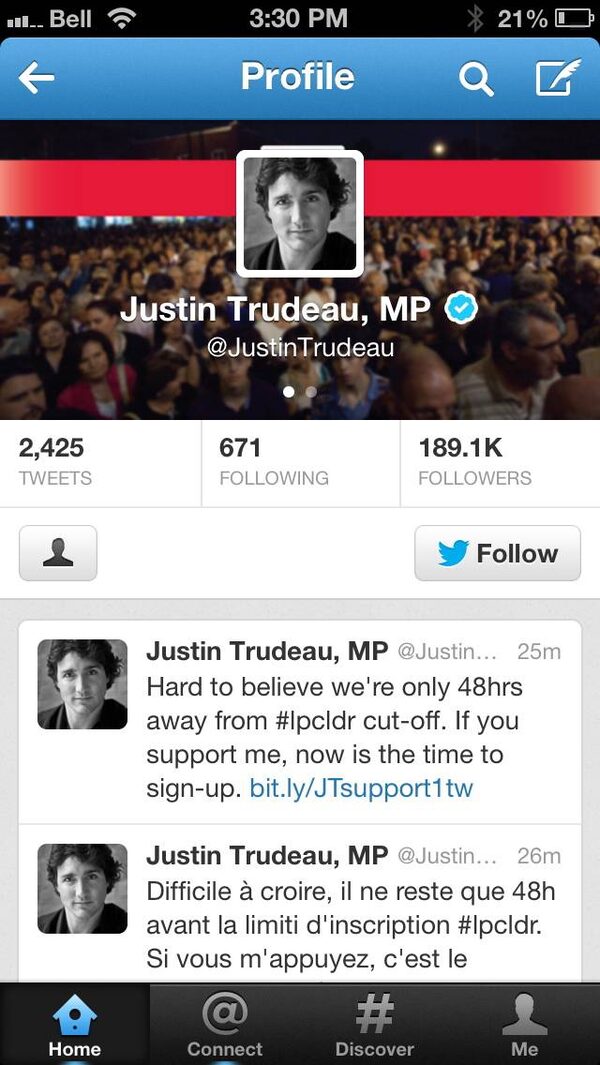View Justin Trudeau's profile photo
600x1065 pixels.
[300, 213]
